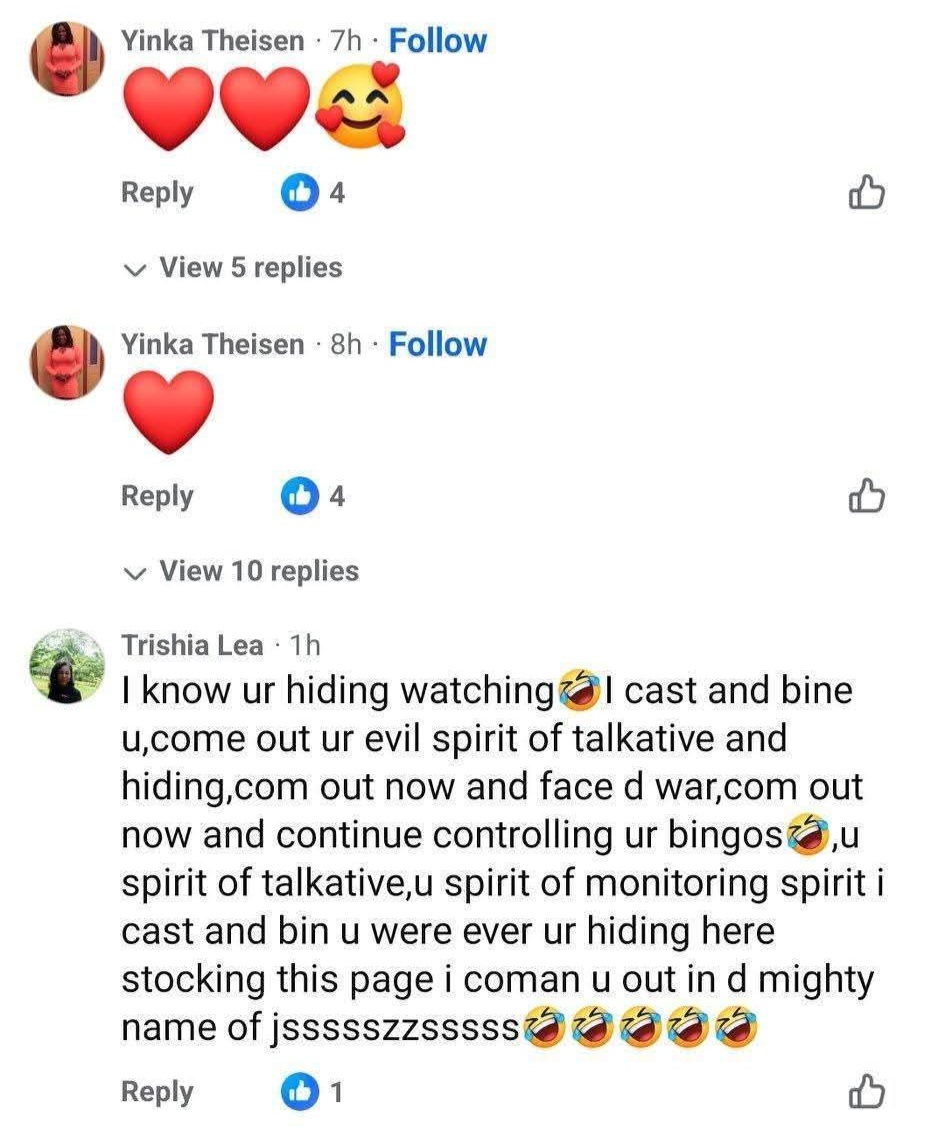Like Yinka Theisen's 8h single-heart comment
The width and height of the screenshot is (944, 1127).
867,496
